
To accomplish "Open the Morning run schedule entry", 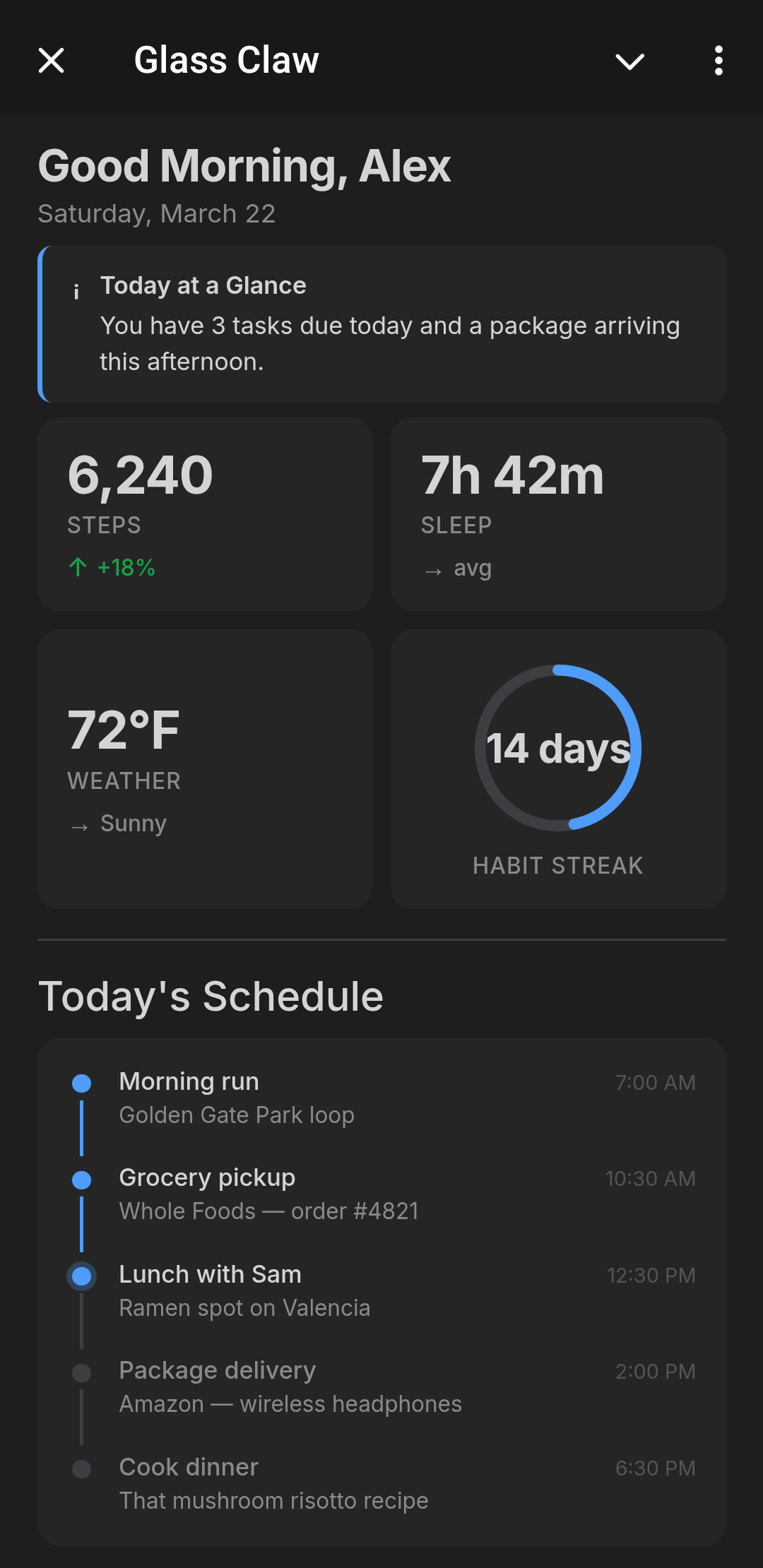I will 381,1098.
